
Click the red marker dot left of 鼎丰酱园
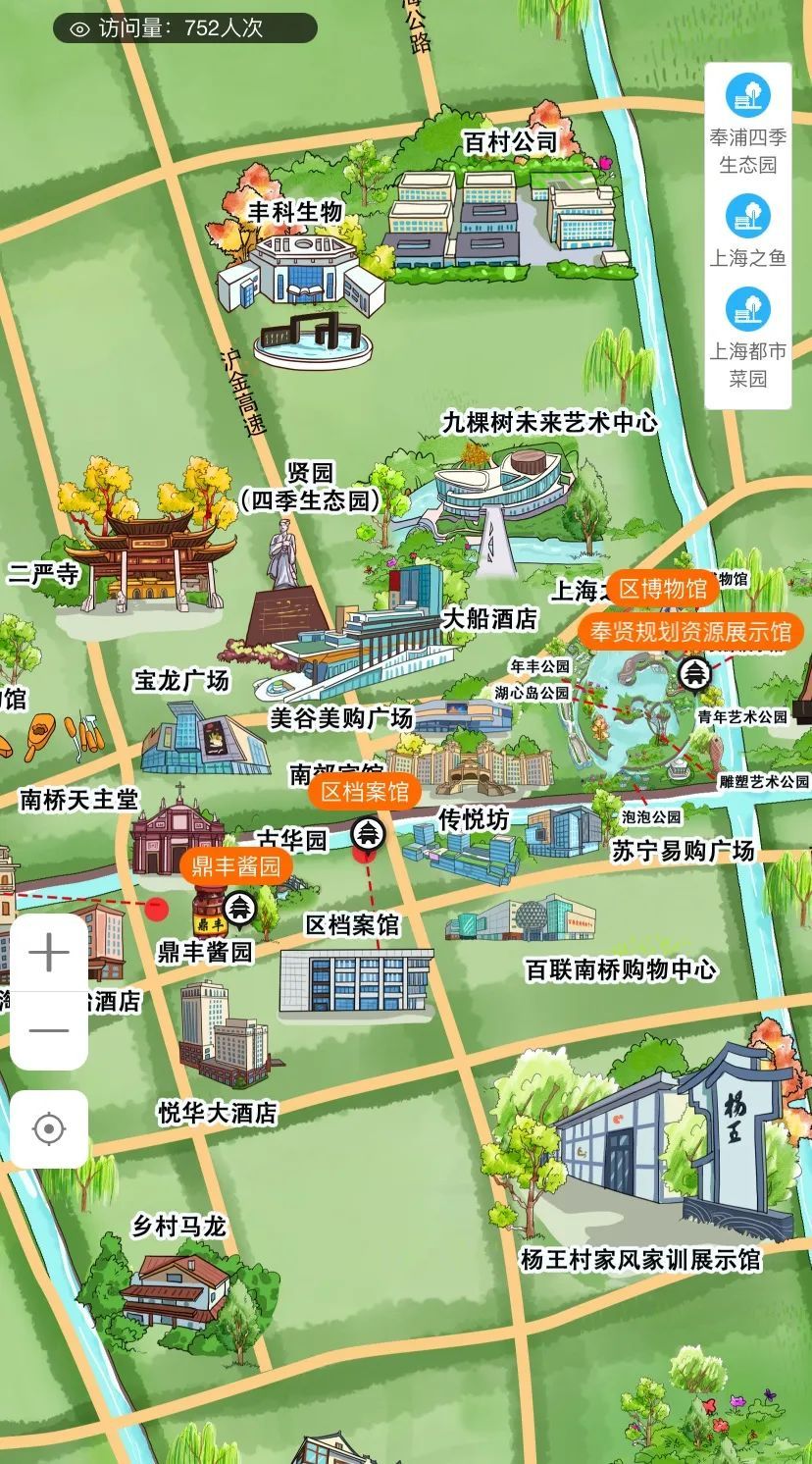[x=156, y=911]
